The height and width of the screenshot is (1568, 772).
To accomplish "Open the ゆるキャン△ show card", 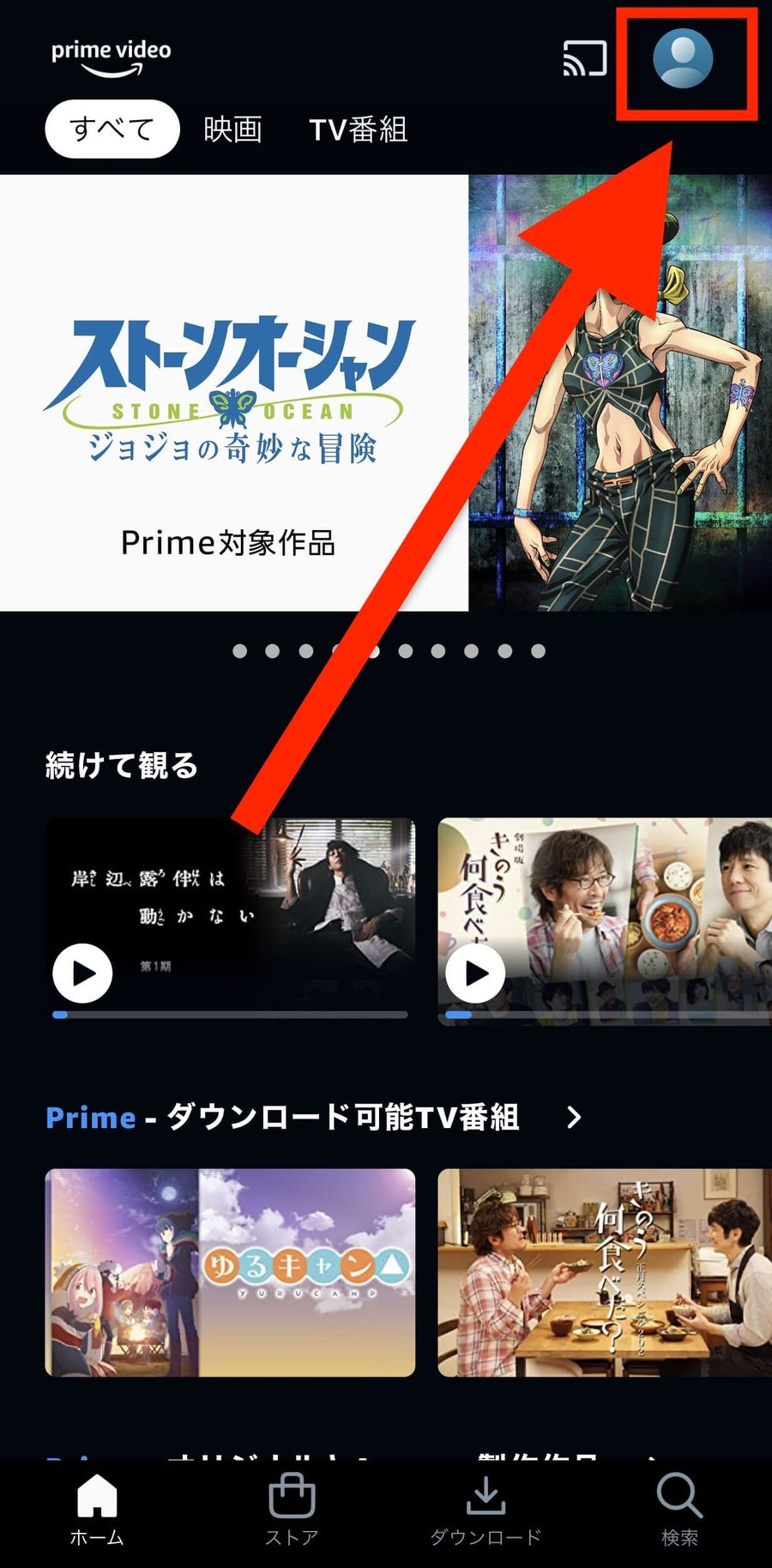I will [230, 1273].
